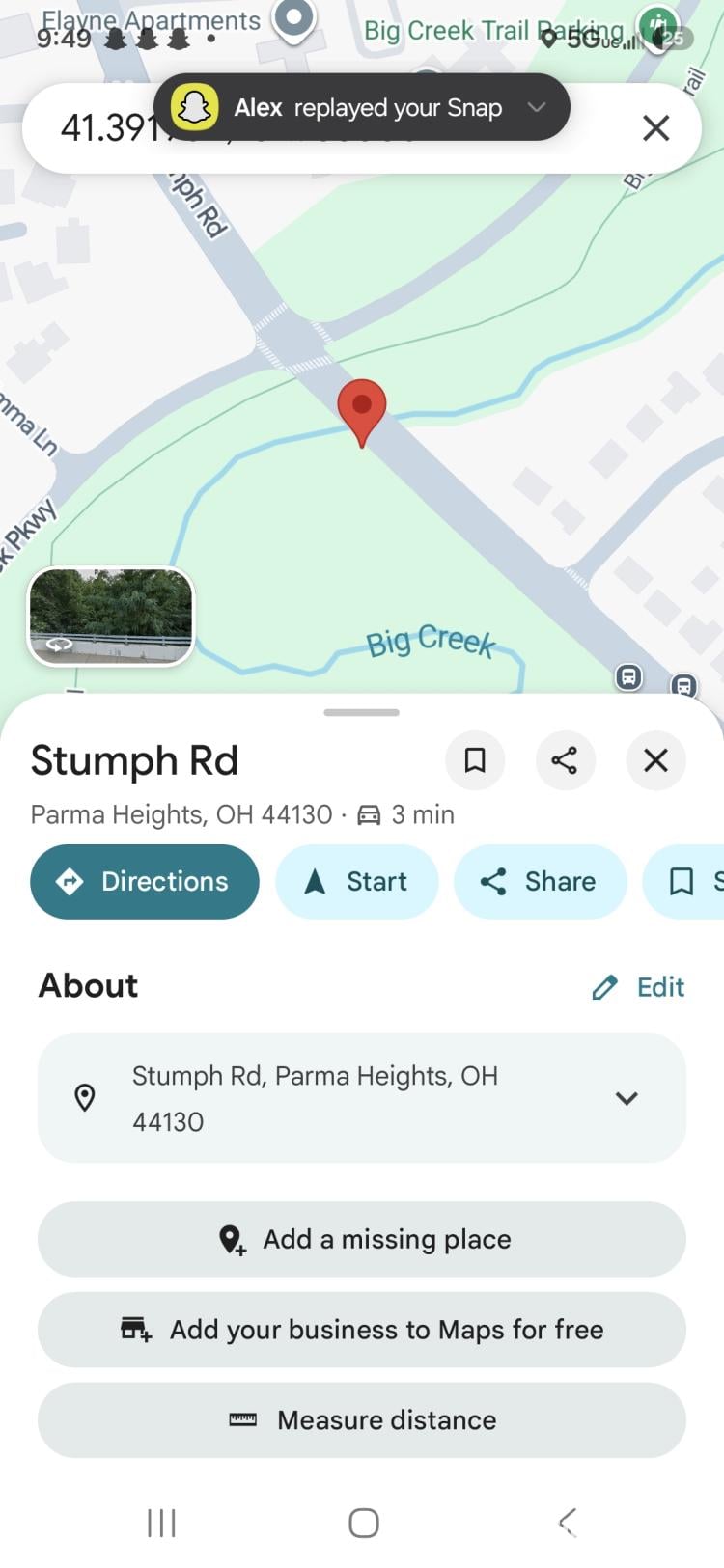Open the Street View photo thumbnail
This screenshot has width=724, height=1568.
click(x=111, y=616)
